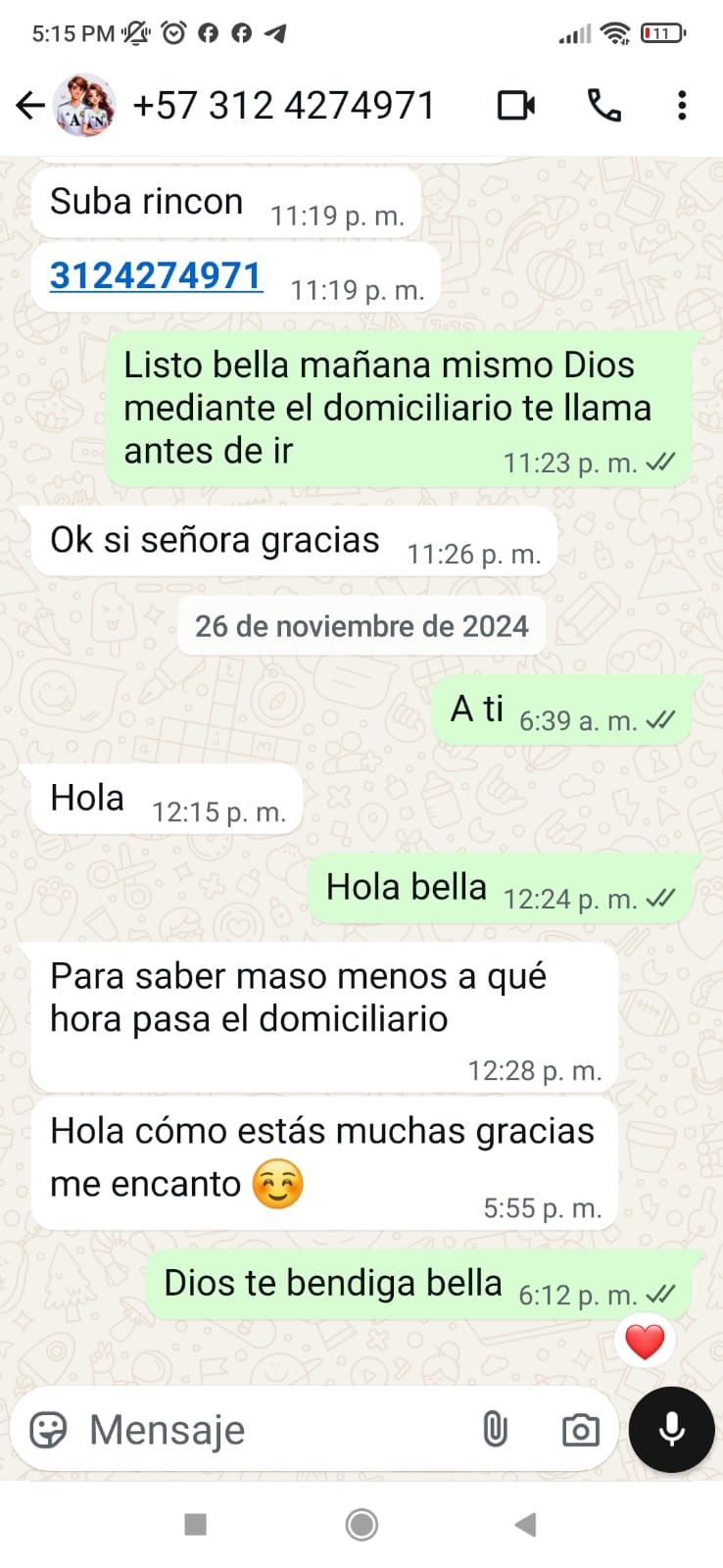723x1568 pixels.
Task: Attach a file with the paperclip
Action: pyautogui.click(x=495, y=1430)
